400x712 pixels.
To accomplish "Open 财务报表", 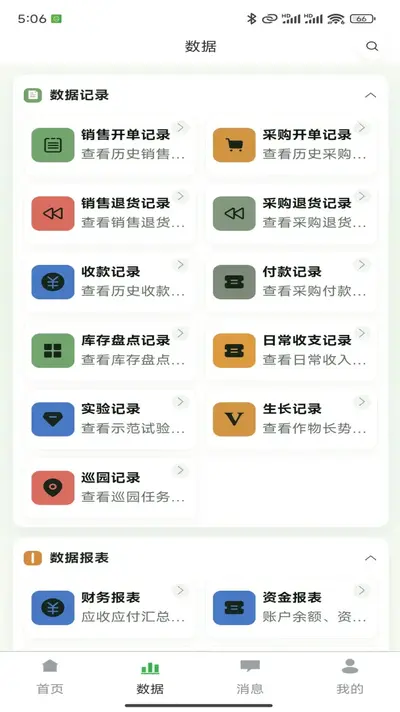I will 110,608.
